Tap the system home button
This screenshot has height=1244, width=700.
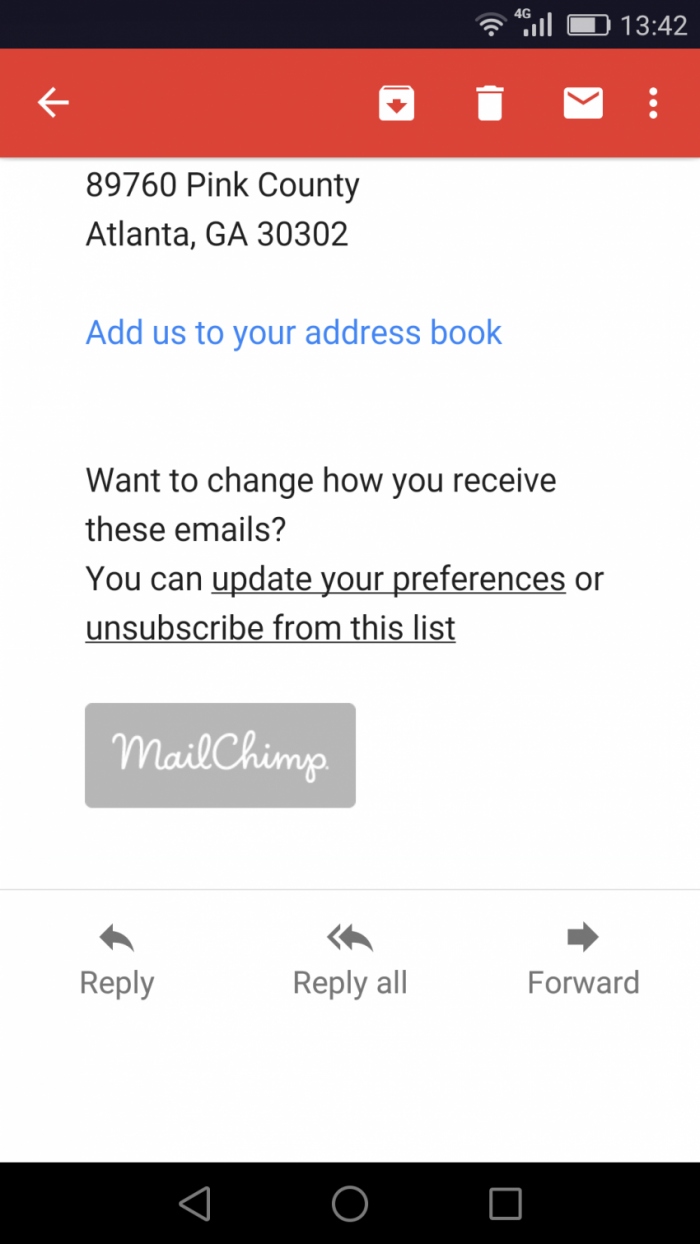coord(350,1204)
